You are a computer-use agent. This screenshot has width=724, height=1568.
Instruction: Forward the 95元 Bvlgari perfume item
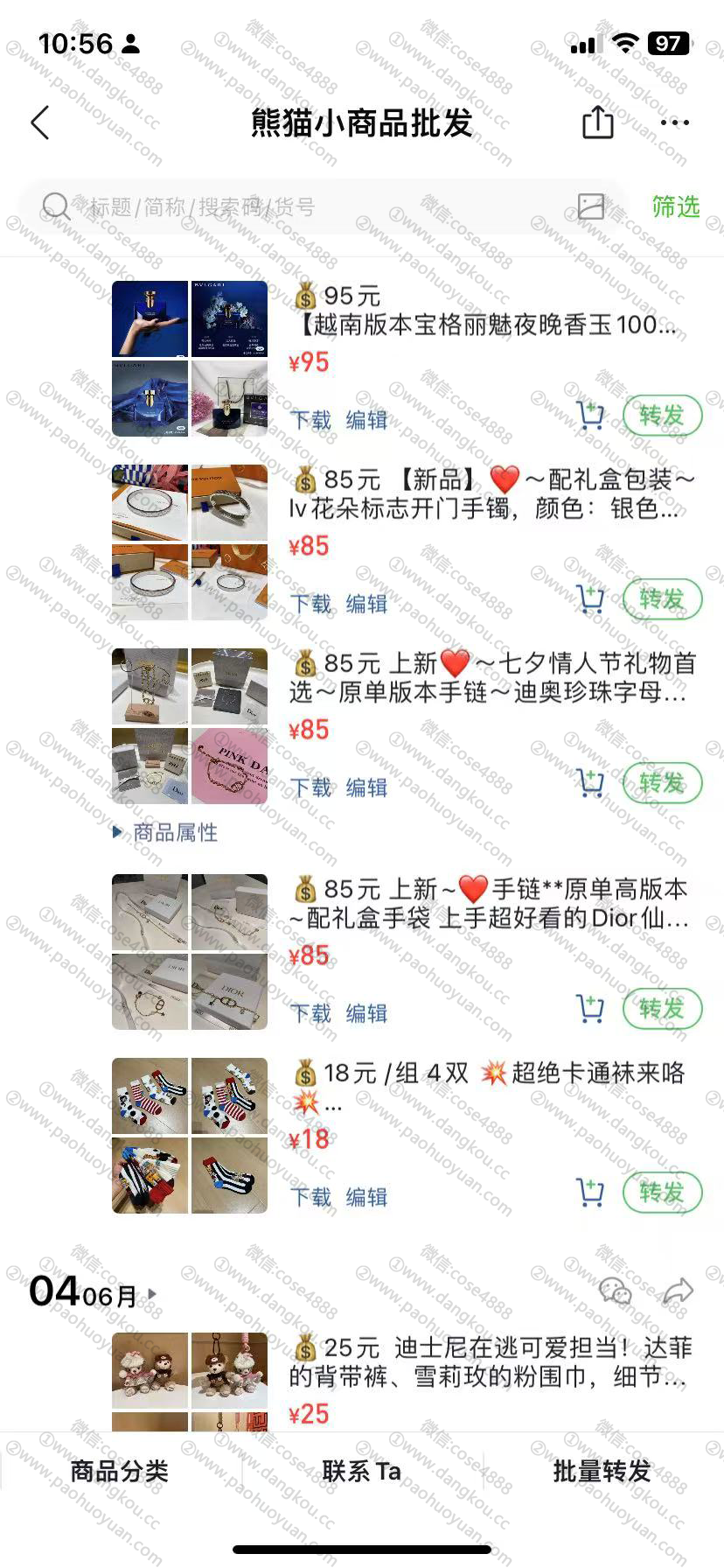662,416
